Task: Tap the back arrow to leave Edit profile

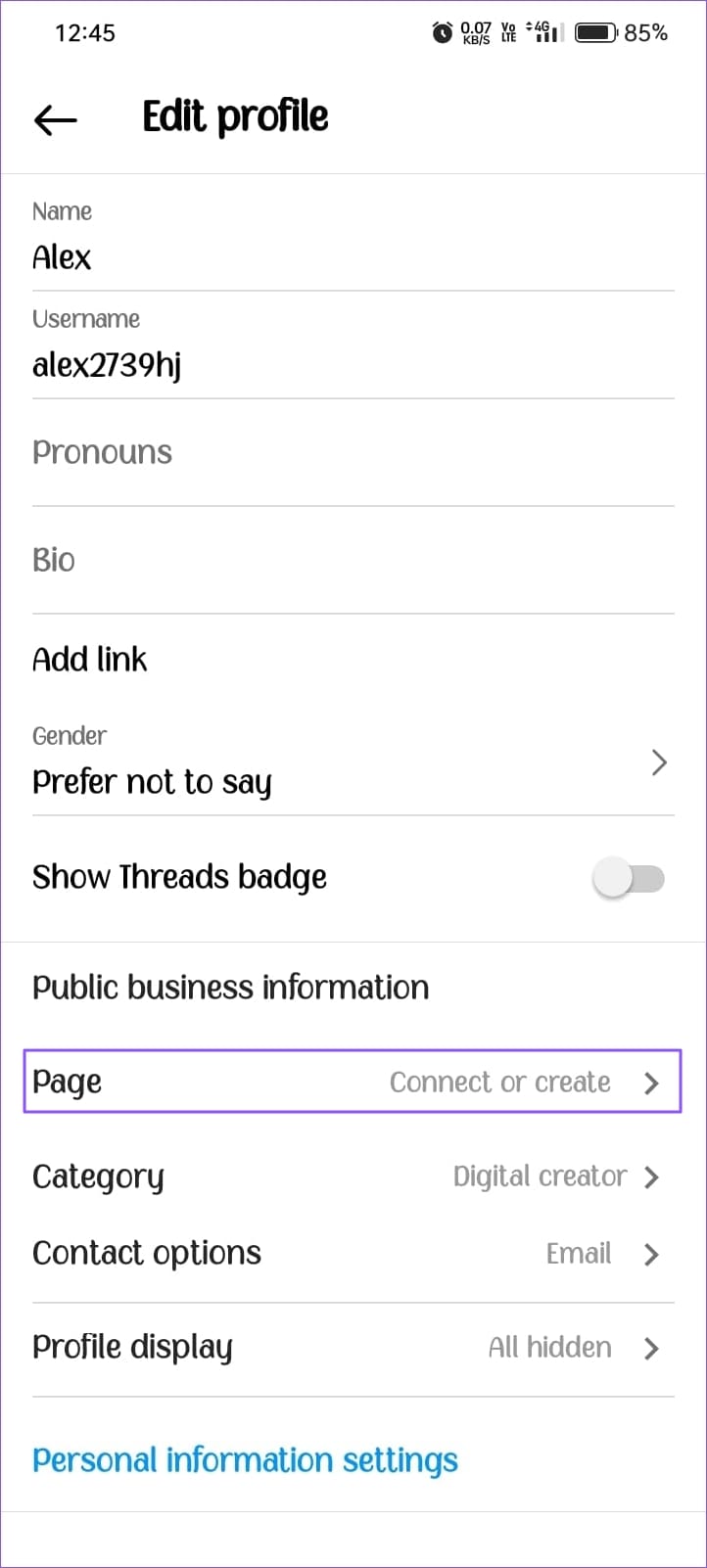Action: point(54,119)
